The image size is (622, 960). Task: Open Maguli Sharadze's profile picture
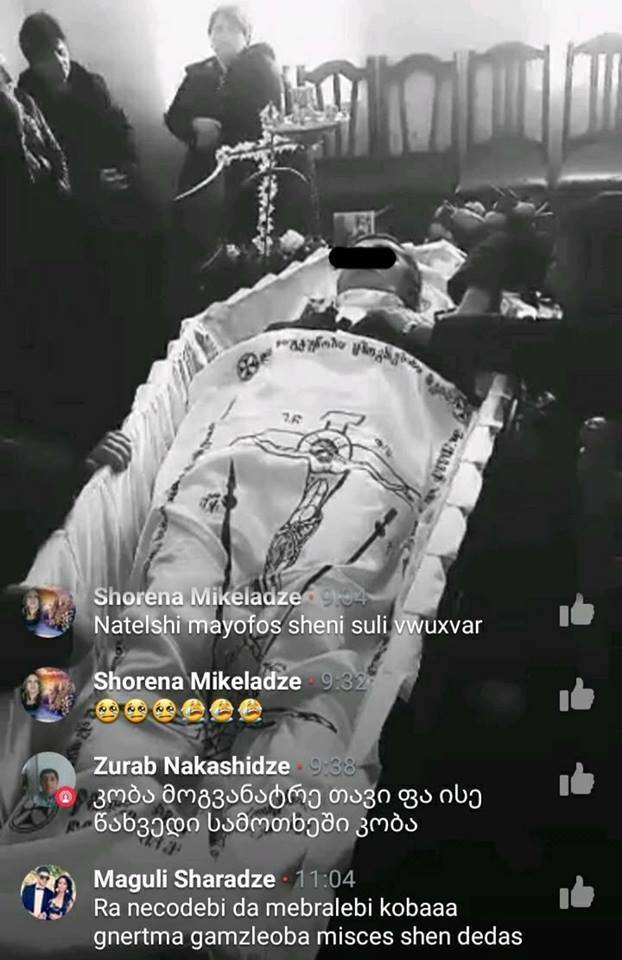click(x=48, y=892)
